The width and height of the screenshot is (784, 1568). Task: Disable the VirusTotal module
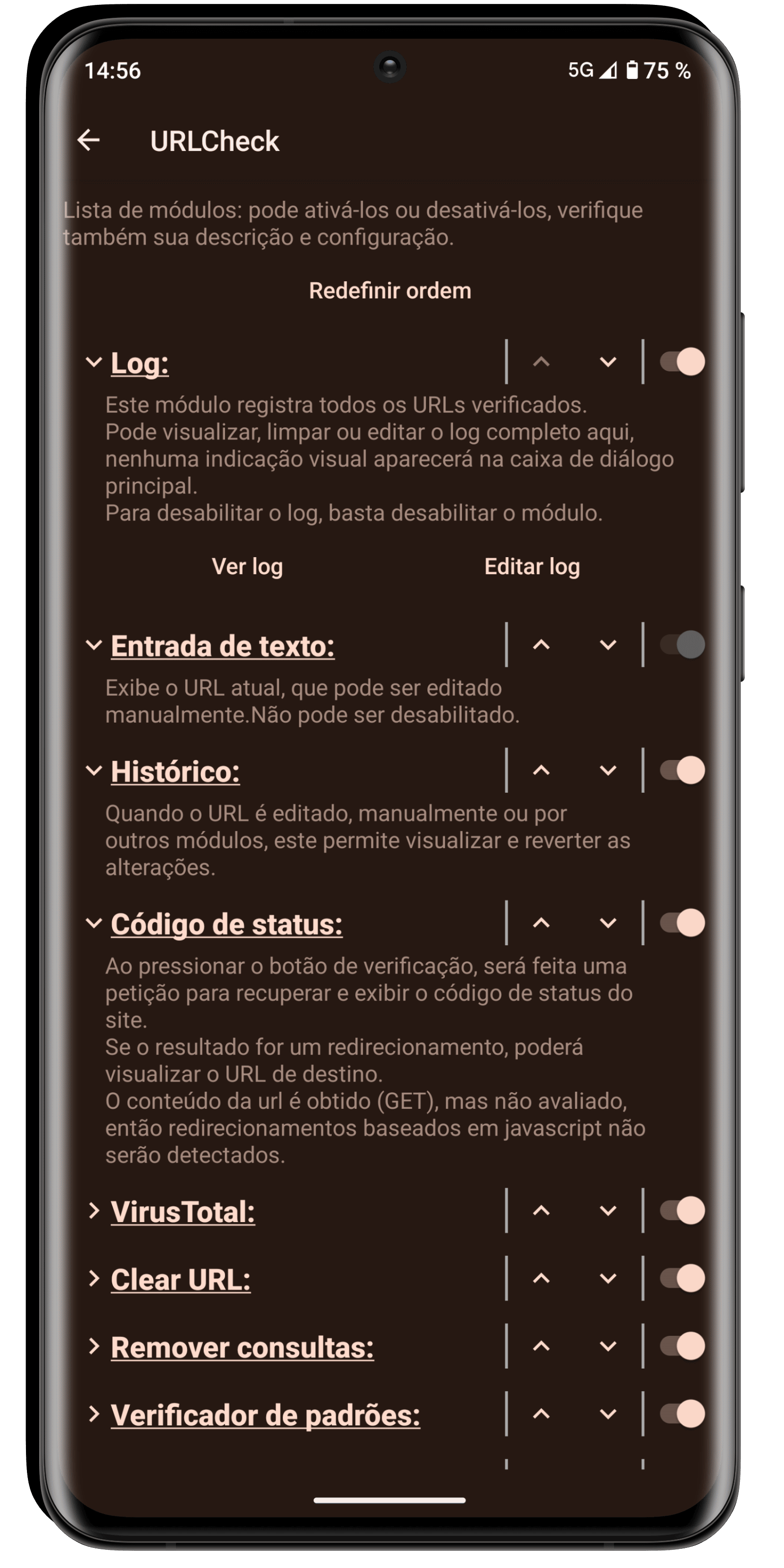click(x=683, y=1211)
